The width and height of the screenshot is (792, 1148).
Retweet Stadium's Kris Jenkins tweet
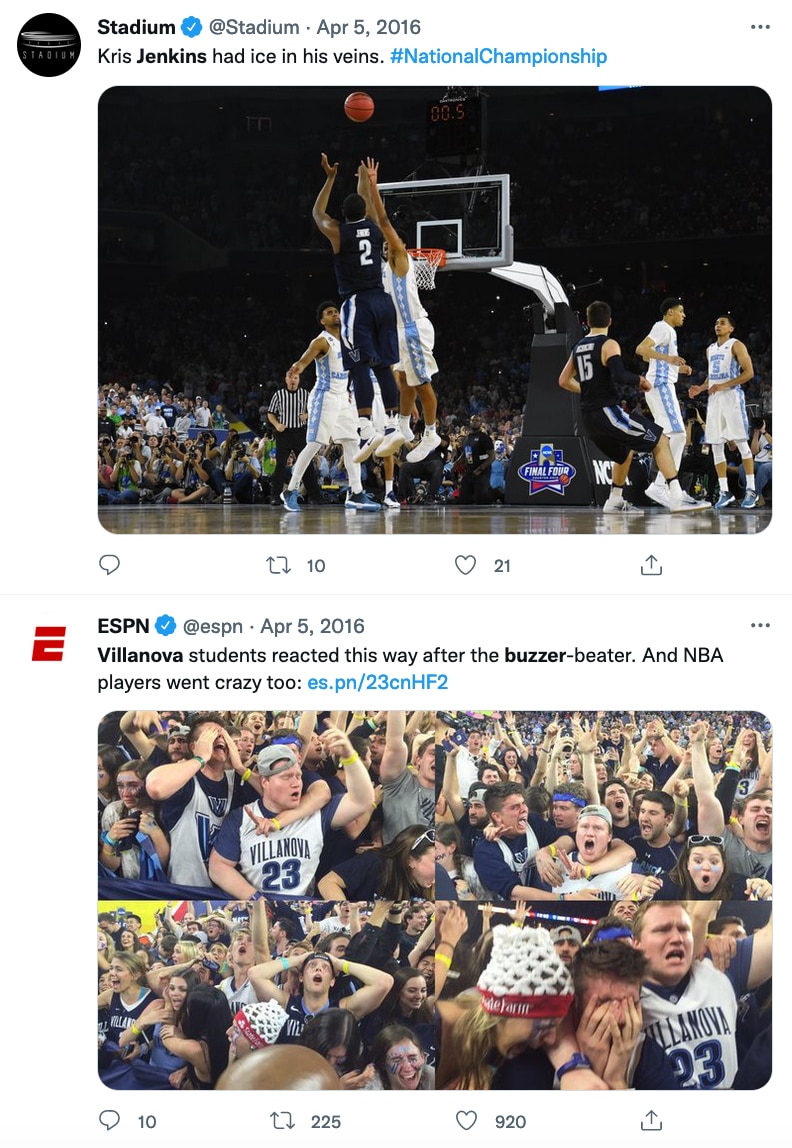(x=280, y=565)
